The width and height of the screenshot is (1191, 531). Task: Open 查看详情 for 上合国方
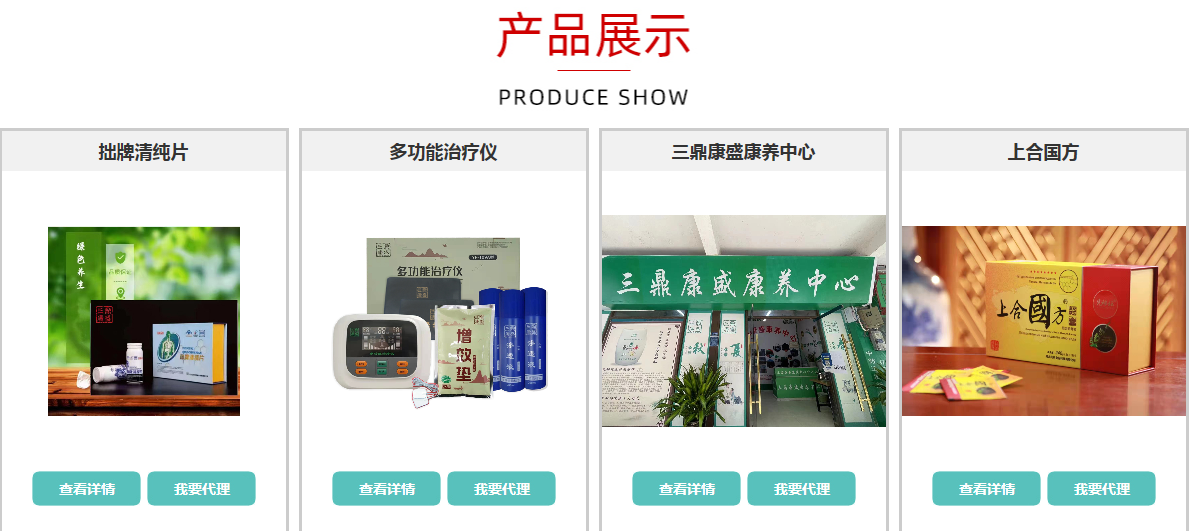(x=986, y=489)
